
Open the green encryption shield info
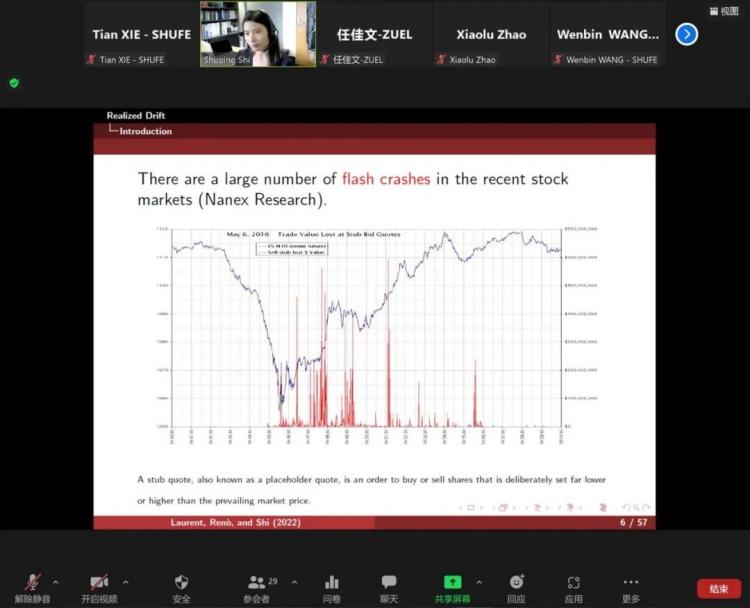point(14,82)
